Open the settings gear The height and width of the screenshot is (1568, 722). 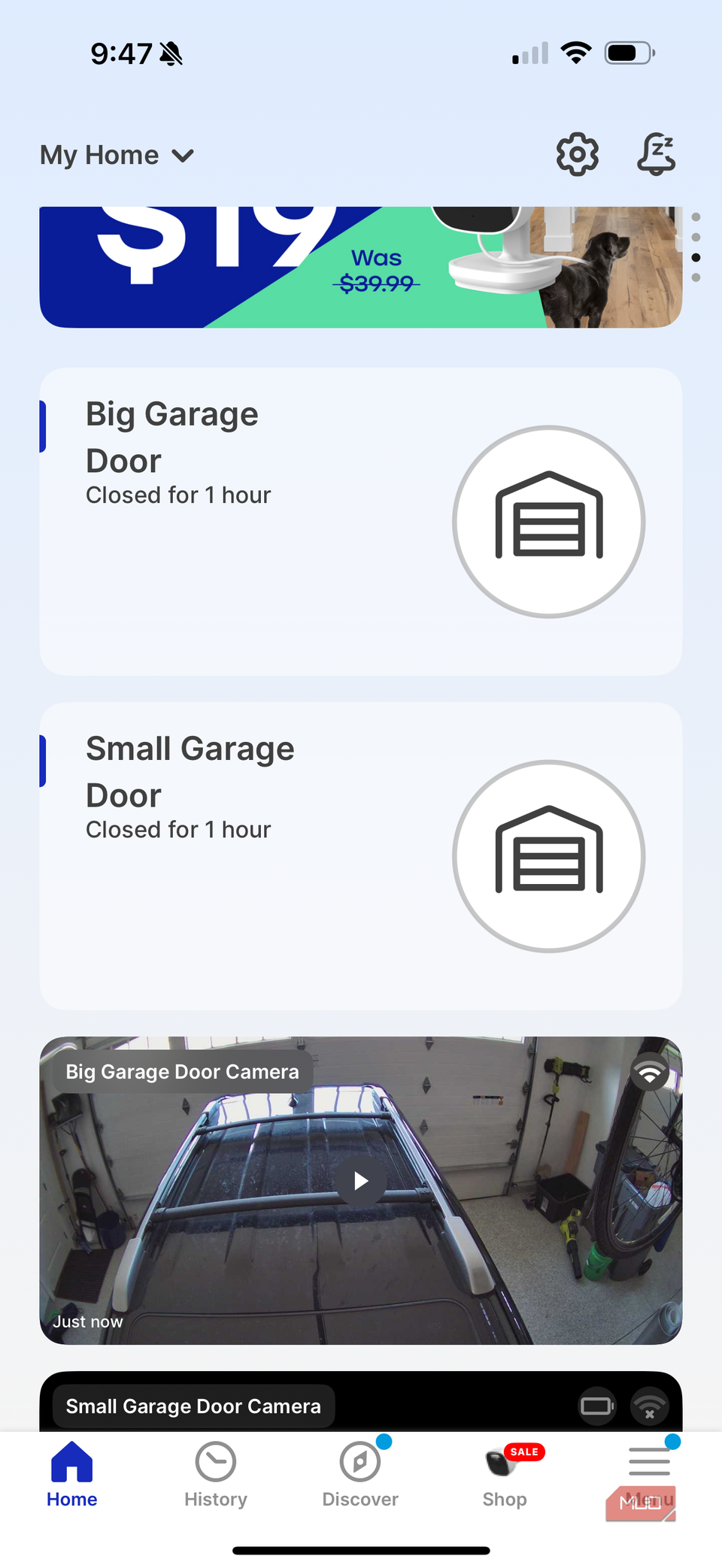[577, 155]
